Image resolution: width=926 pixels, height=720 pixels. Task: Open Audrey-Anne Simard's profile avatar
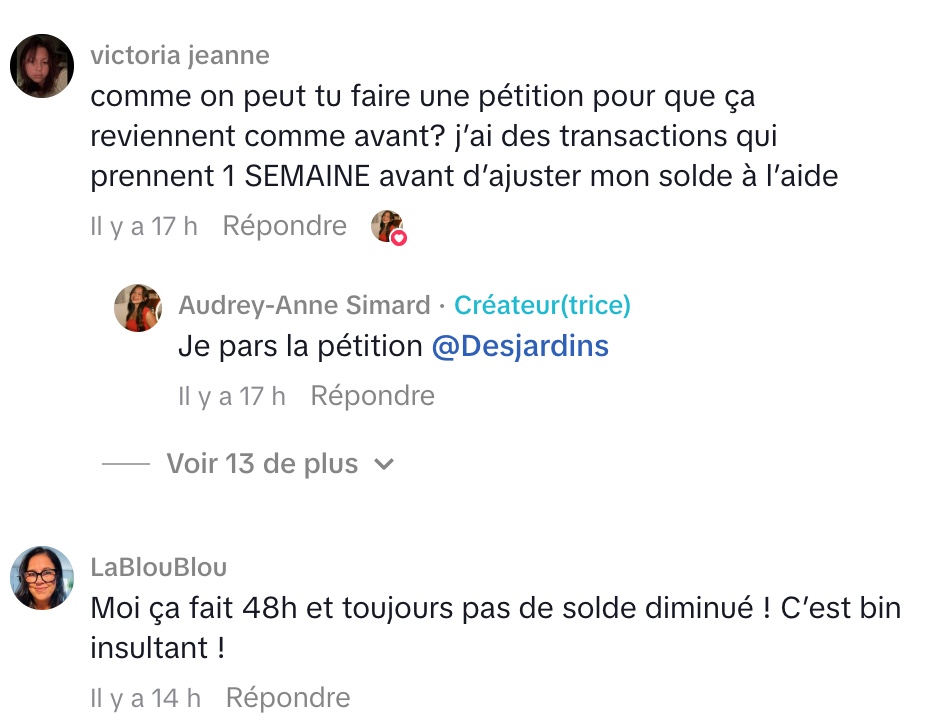[x=138, y=308]
